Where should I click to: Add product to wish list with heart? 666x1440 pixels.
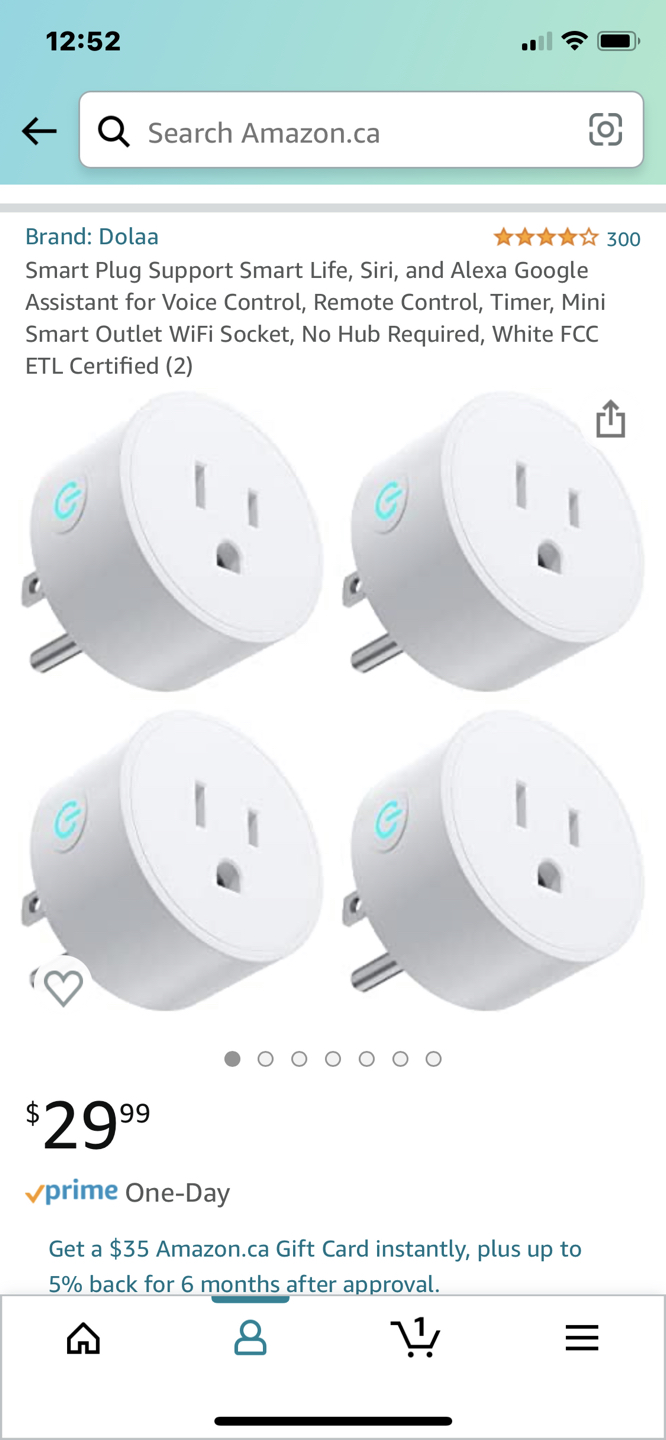coord(63,988)
